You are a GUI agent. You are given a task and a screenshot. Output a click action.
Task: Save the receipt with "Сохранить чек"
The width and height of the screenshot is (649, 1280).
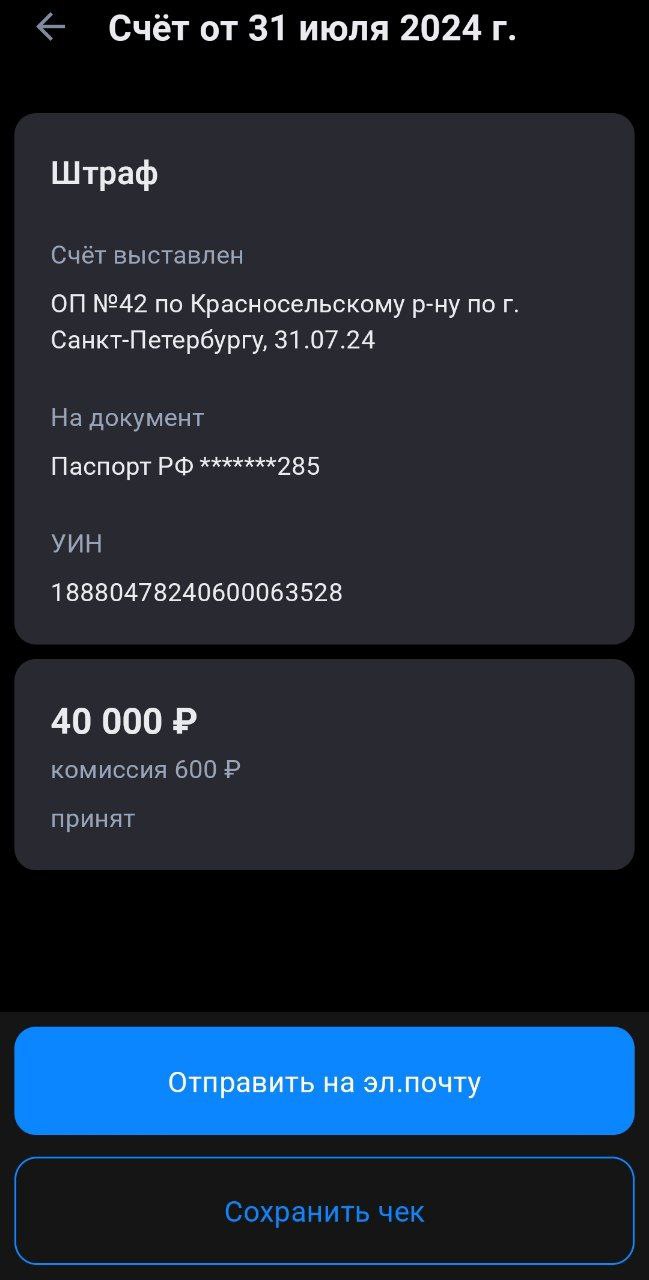(x=324, y=1211)
